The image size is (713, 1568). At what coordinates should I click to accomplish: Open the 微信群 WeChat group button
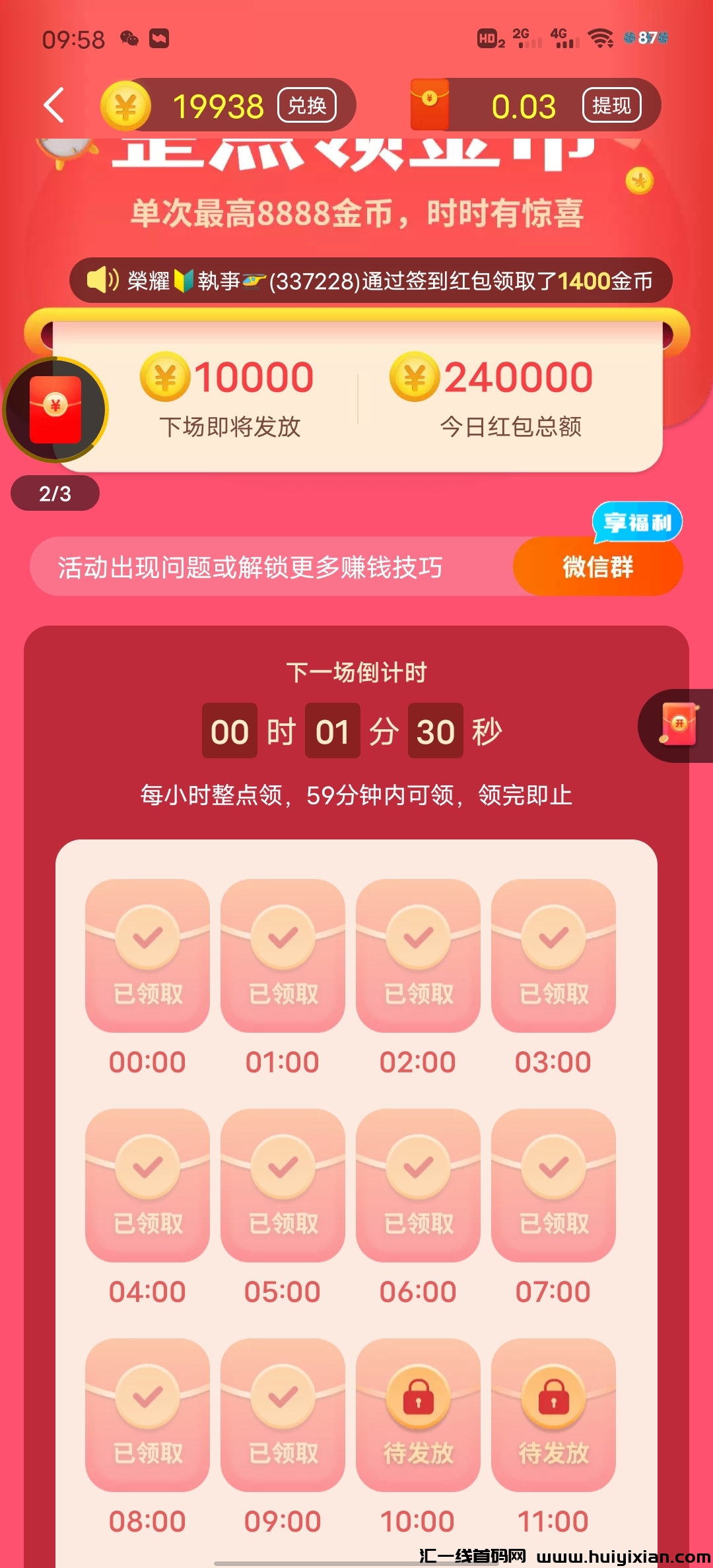pos(597,567)
